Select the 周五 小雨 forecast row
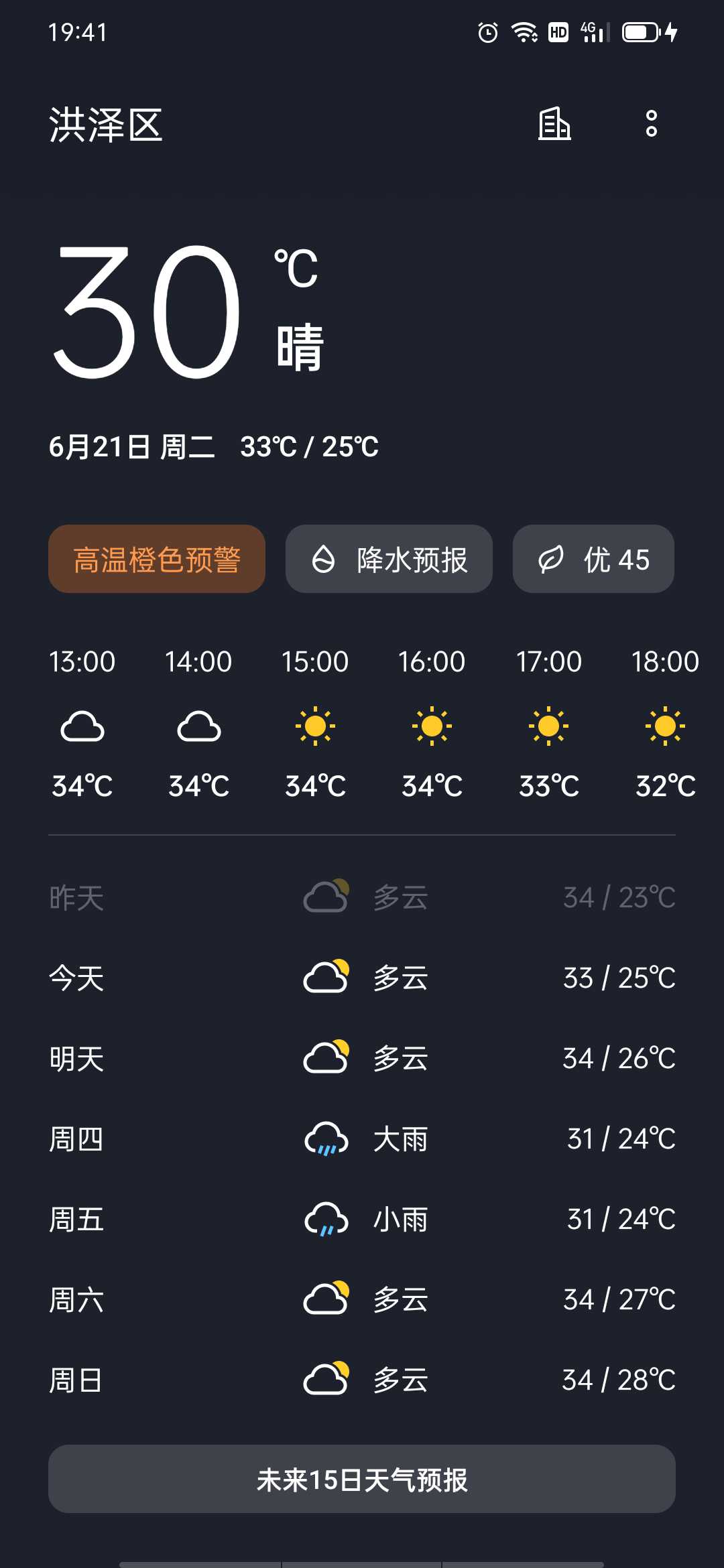The height and width of the screenshot is (1568, 724). [362, 1219]
